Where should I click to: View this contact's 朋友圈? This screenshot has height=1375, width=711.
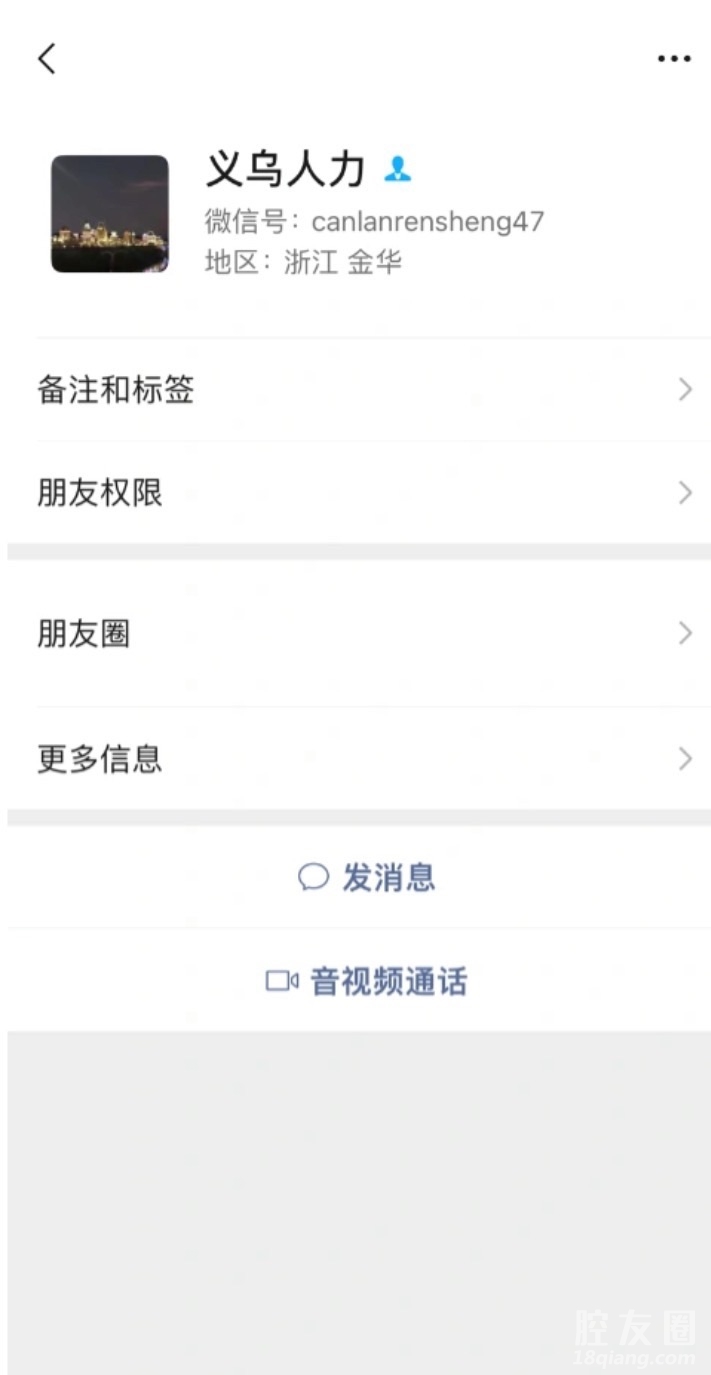(360, 633)
